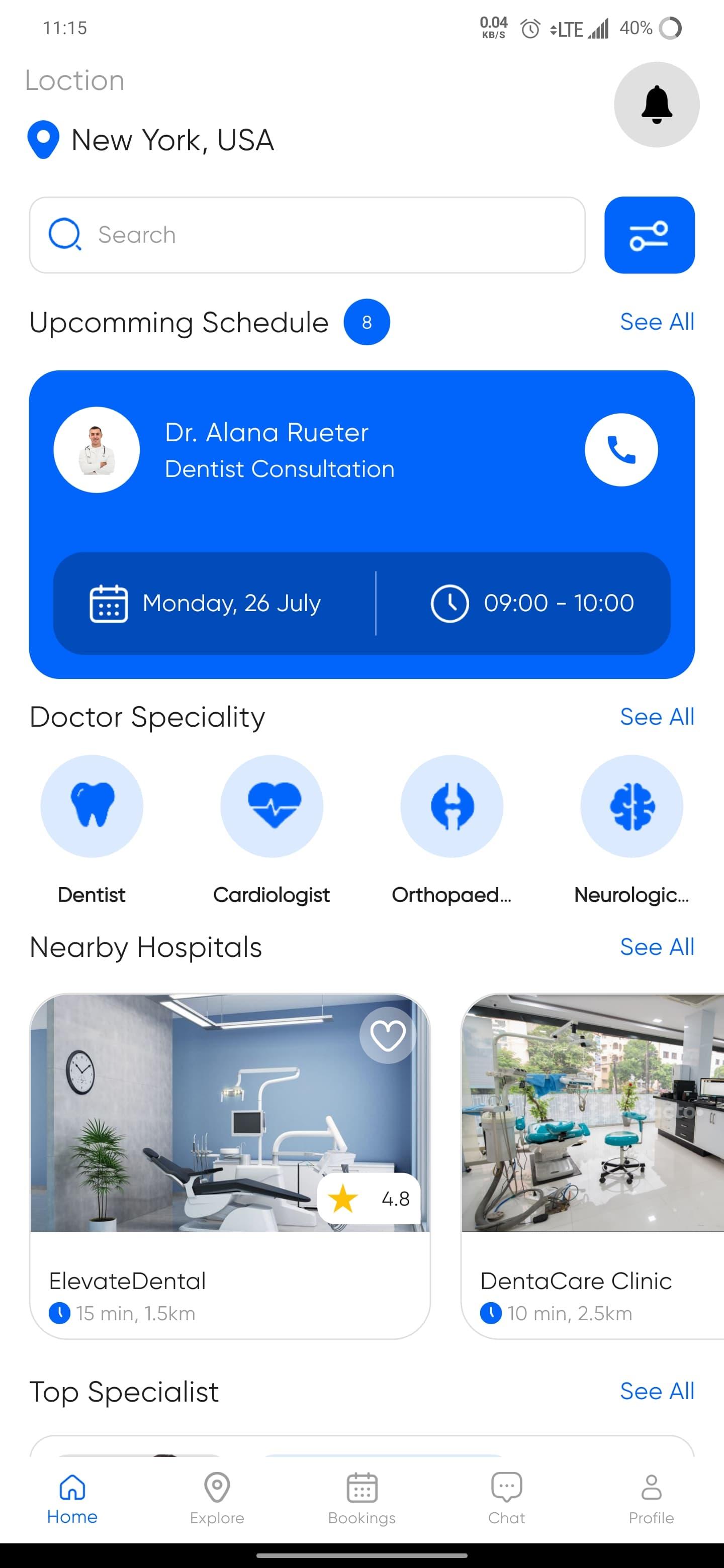
Task: See all Nearby Hospitals
Action: point(657,946)
